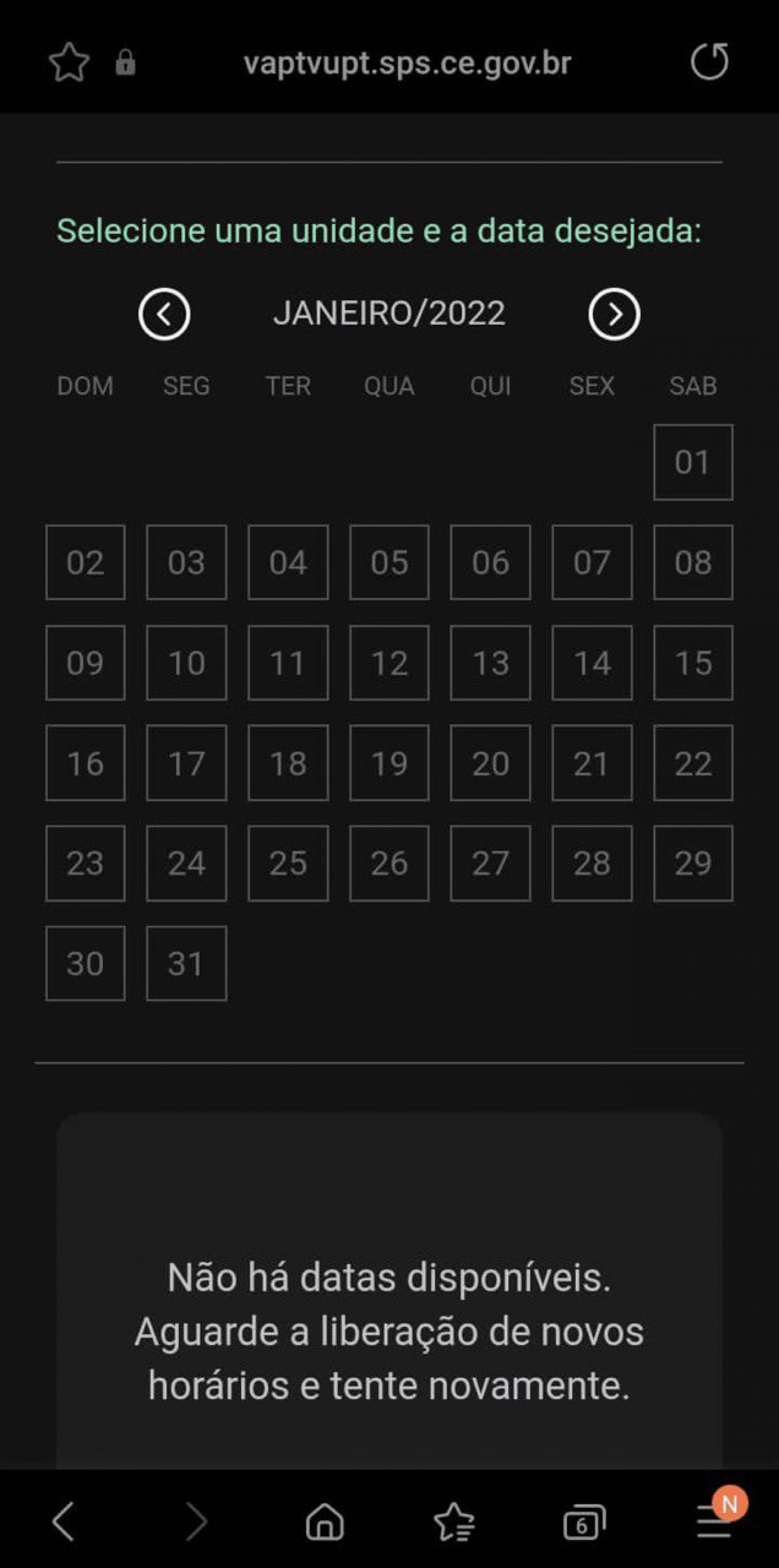Open the bookmarks list

454,1521
